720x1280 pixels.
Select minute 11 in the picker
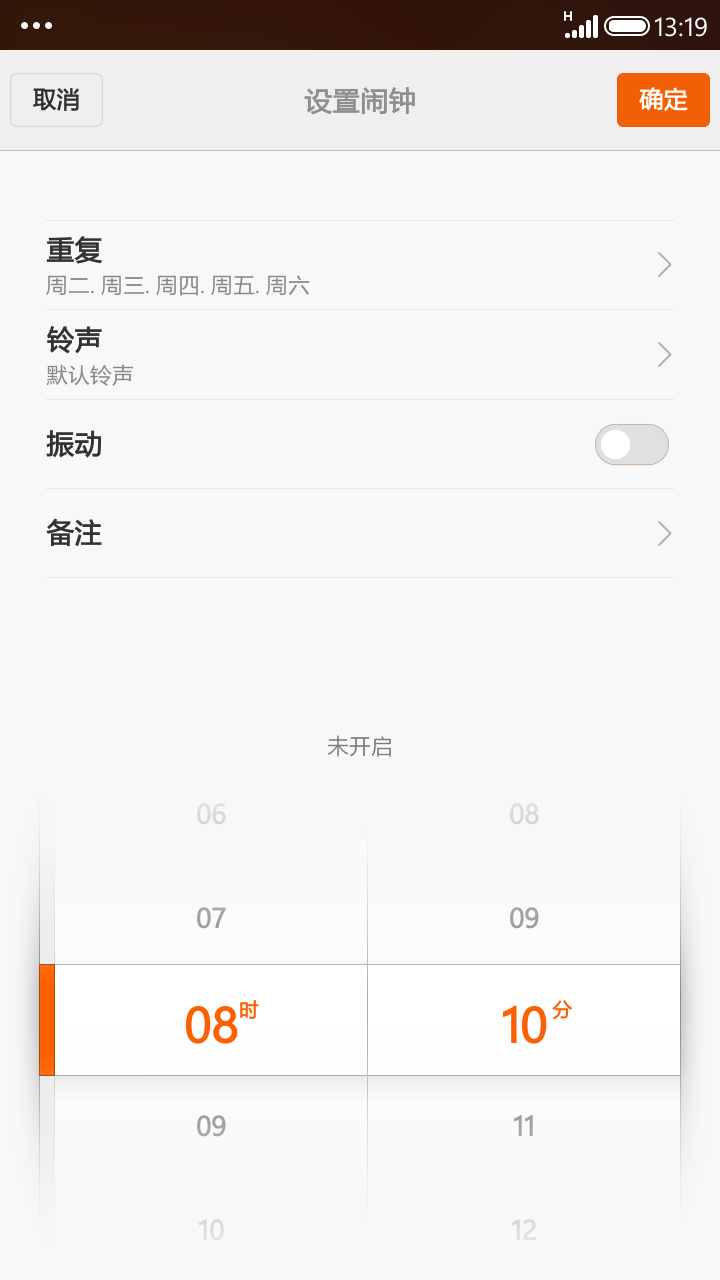[524, 1126]
